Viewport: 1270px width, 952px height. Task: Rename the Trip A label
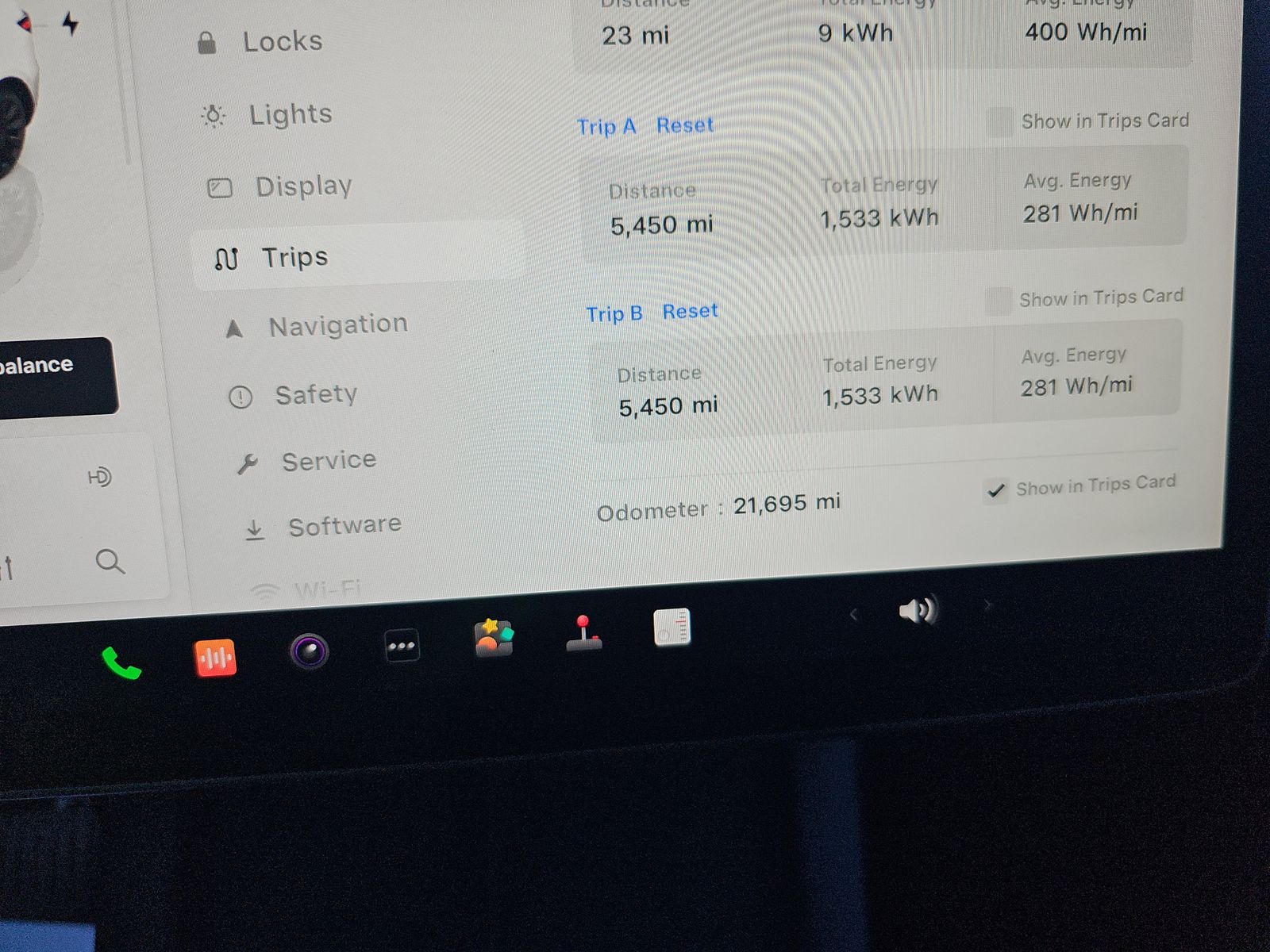(x=606, y=127)
